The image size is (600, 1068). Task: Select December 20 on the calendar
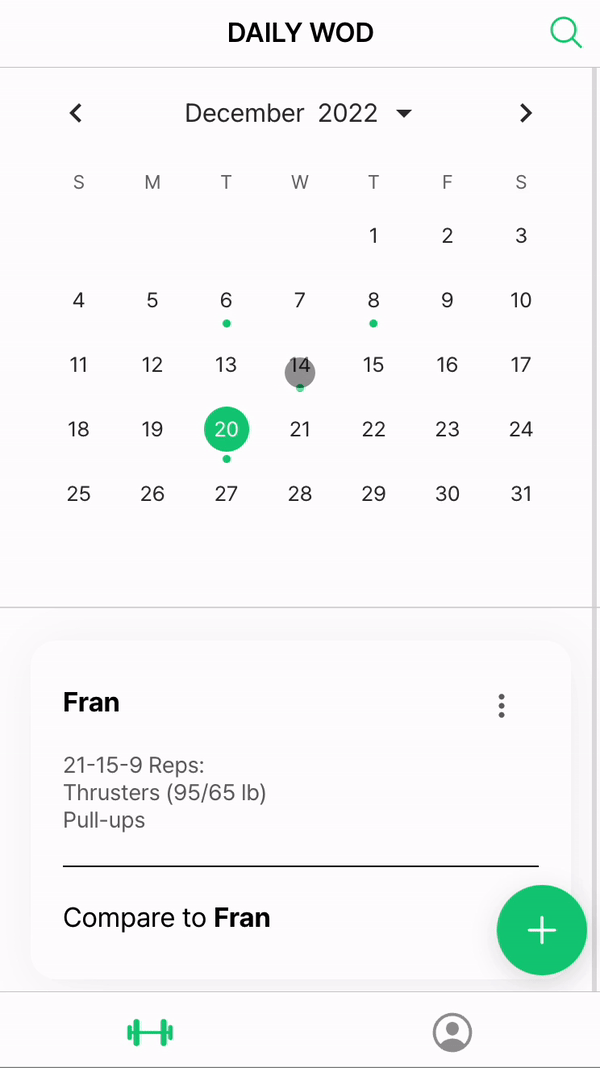point(227,430)
